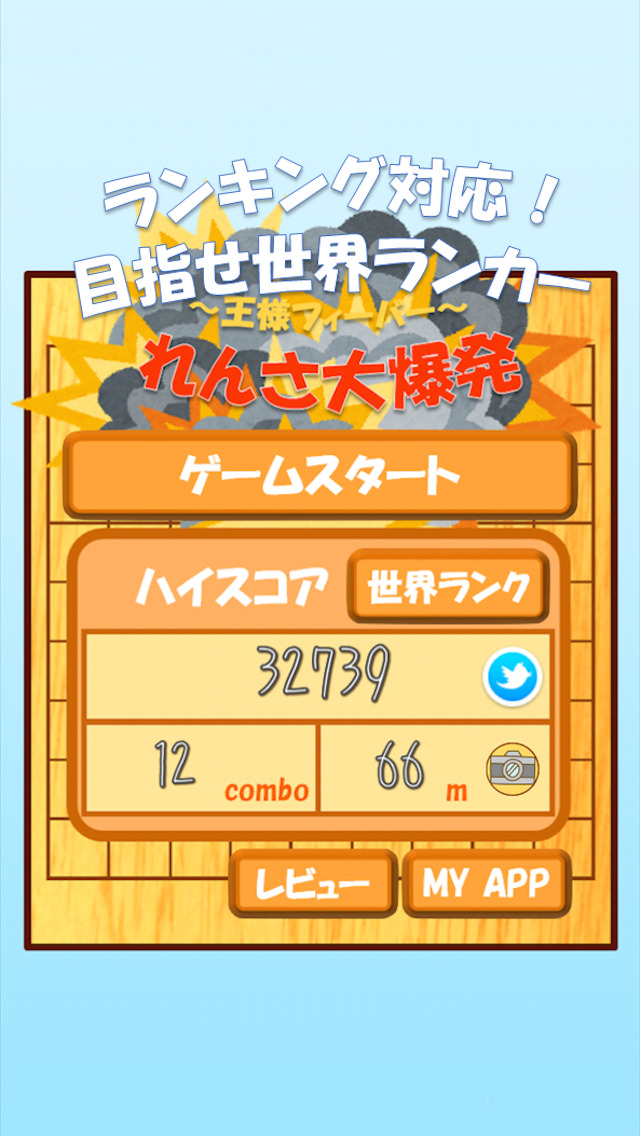Image resolution: width=640 pixels, height=1136 pixels.
Task: Open the 世界ランク world ranking
Action: click(x=448, y=588)
